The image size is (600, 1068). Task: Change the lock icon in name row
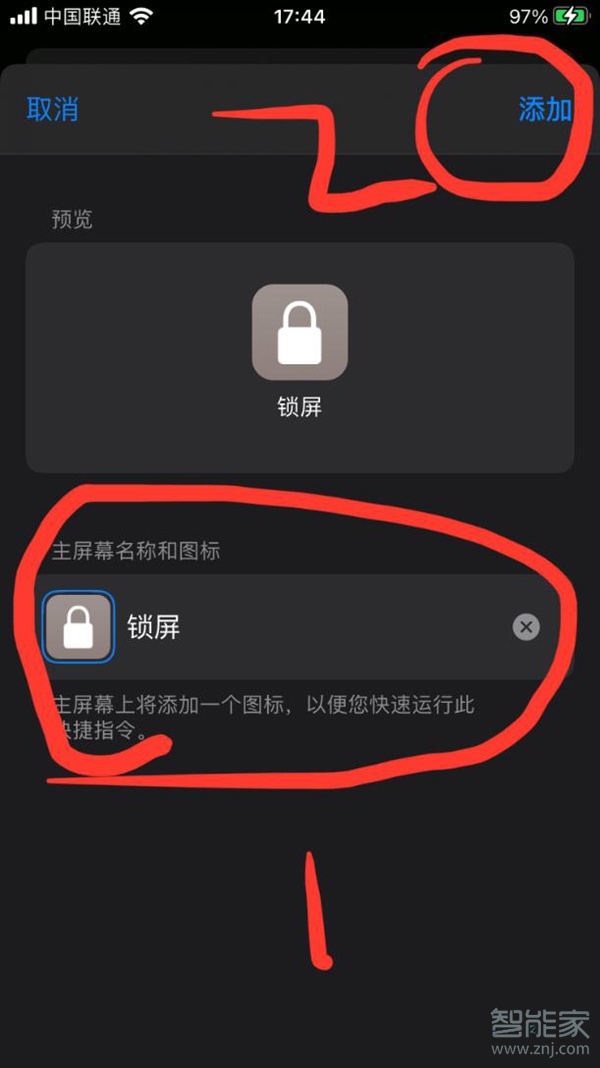click(79, 627)
